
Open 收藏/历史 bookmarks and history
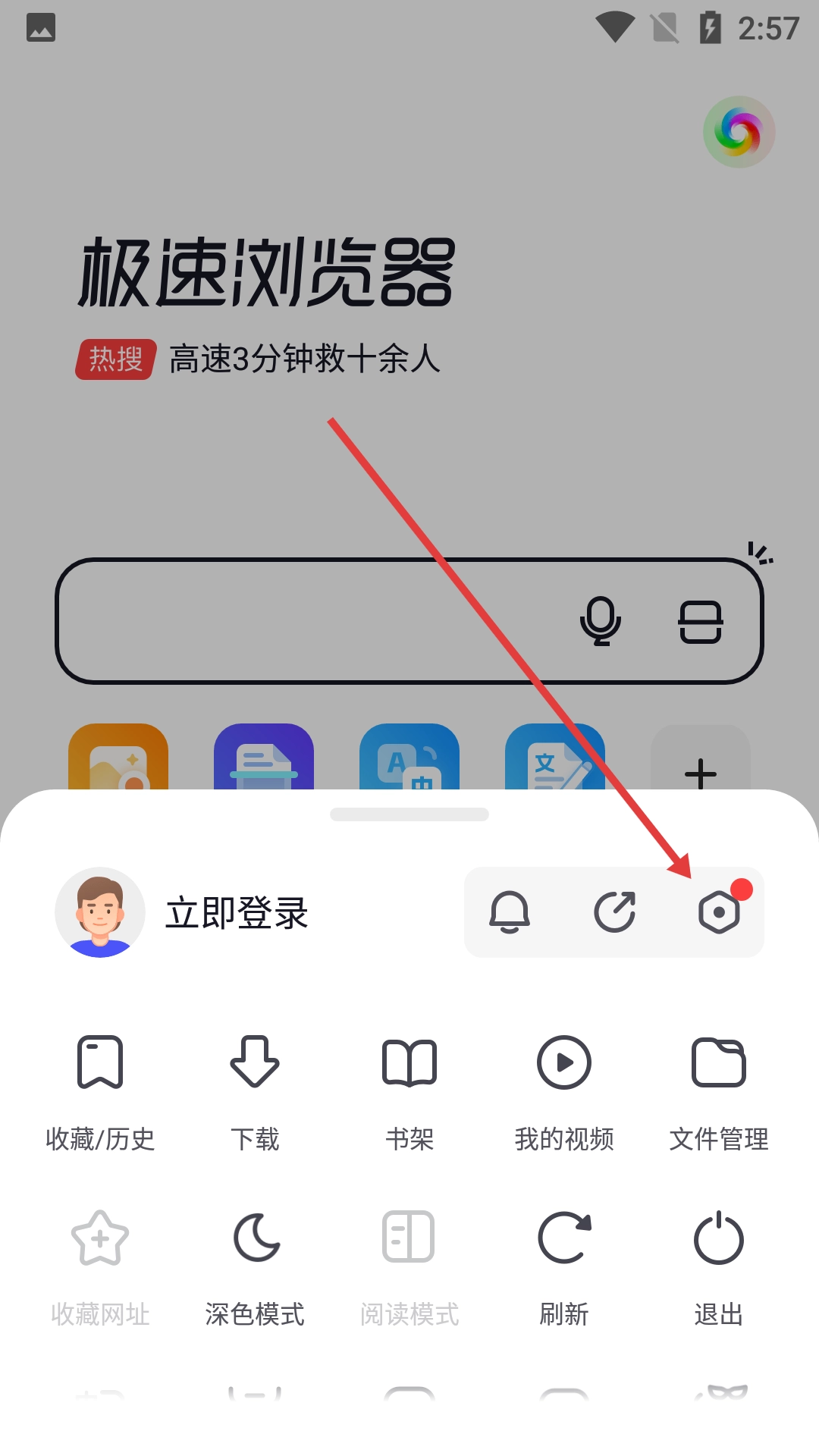[x=100, y=1092]
